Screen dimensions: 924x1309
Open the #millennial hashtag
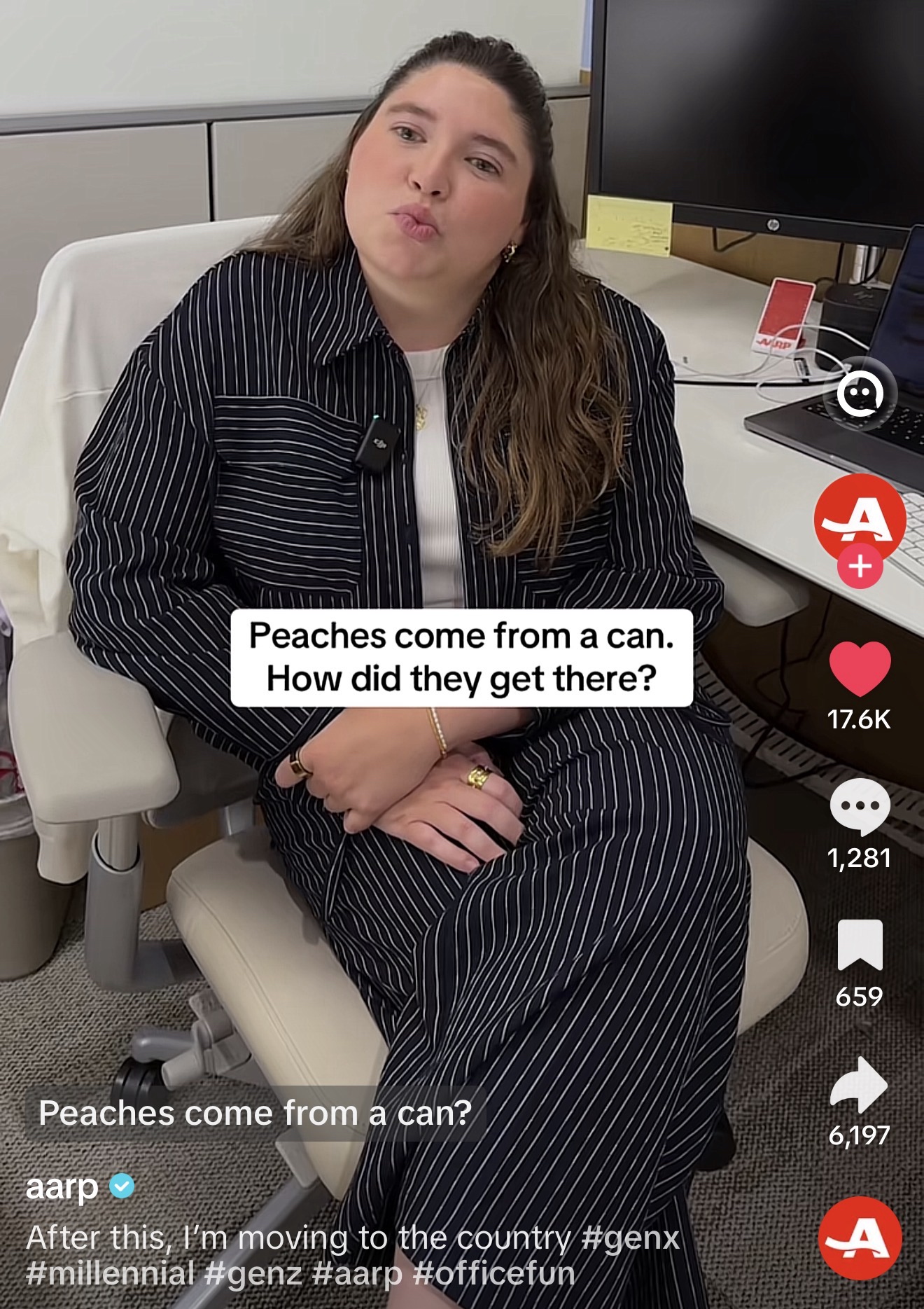109,1272
